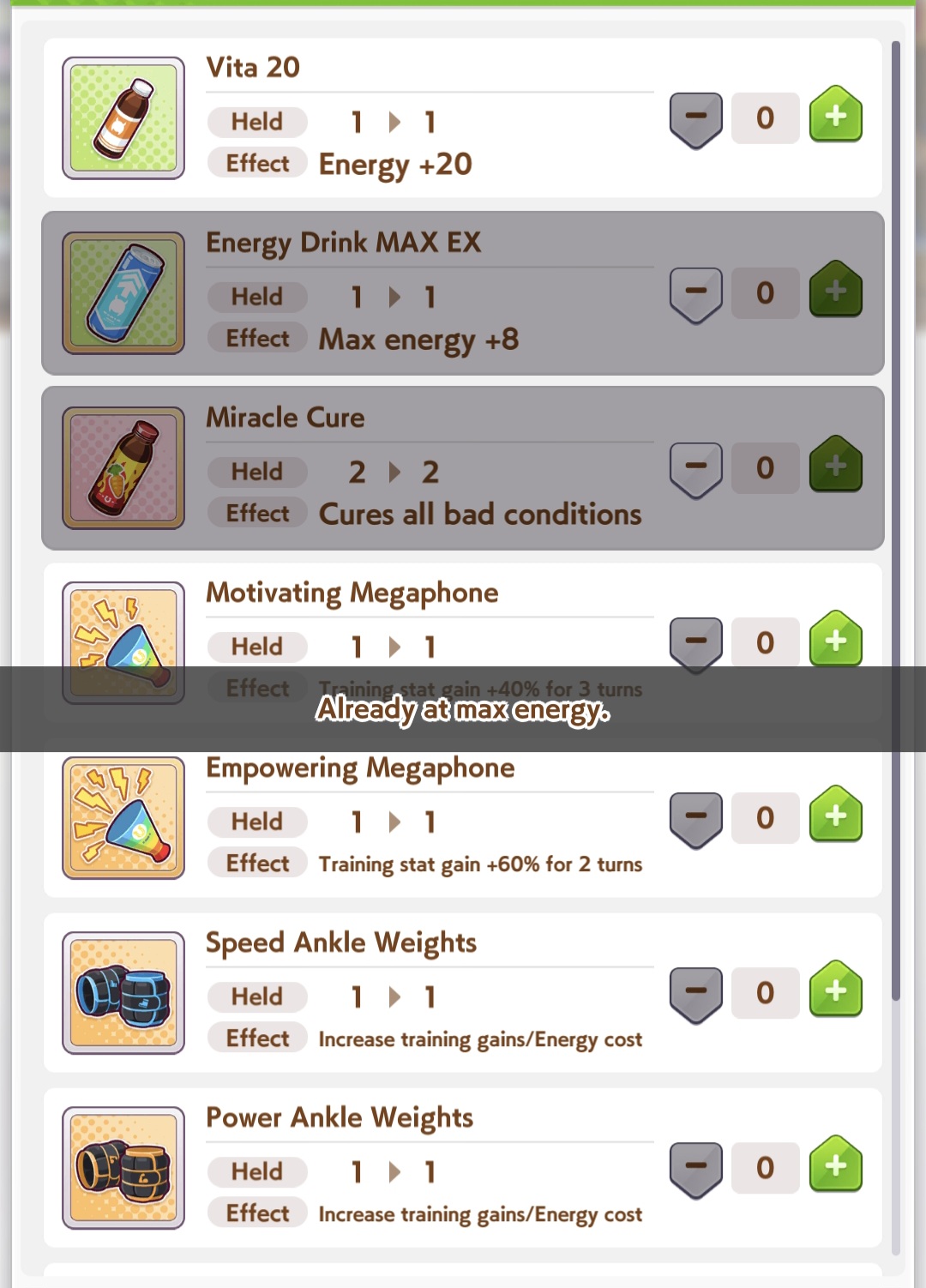
Task: Decrease Vita 20 quantity with minus button
Action: (x=695, y=117)
